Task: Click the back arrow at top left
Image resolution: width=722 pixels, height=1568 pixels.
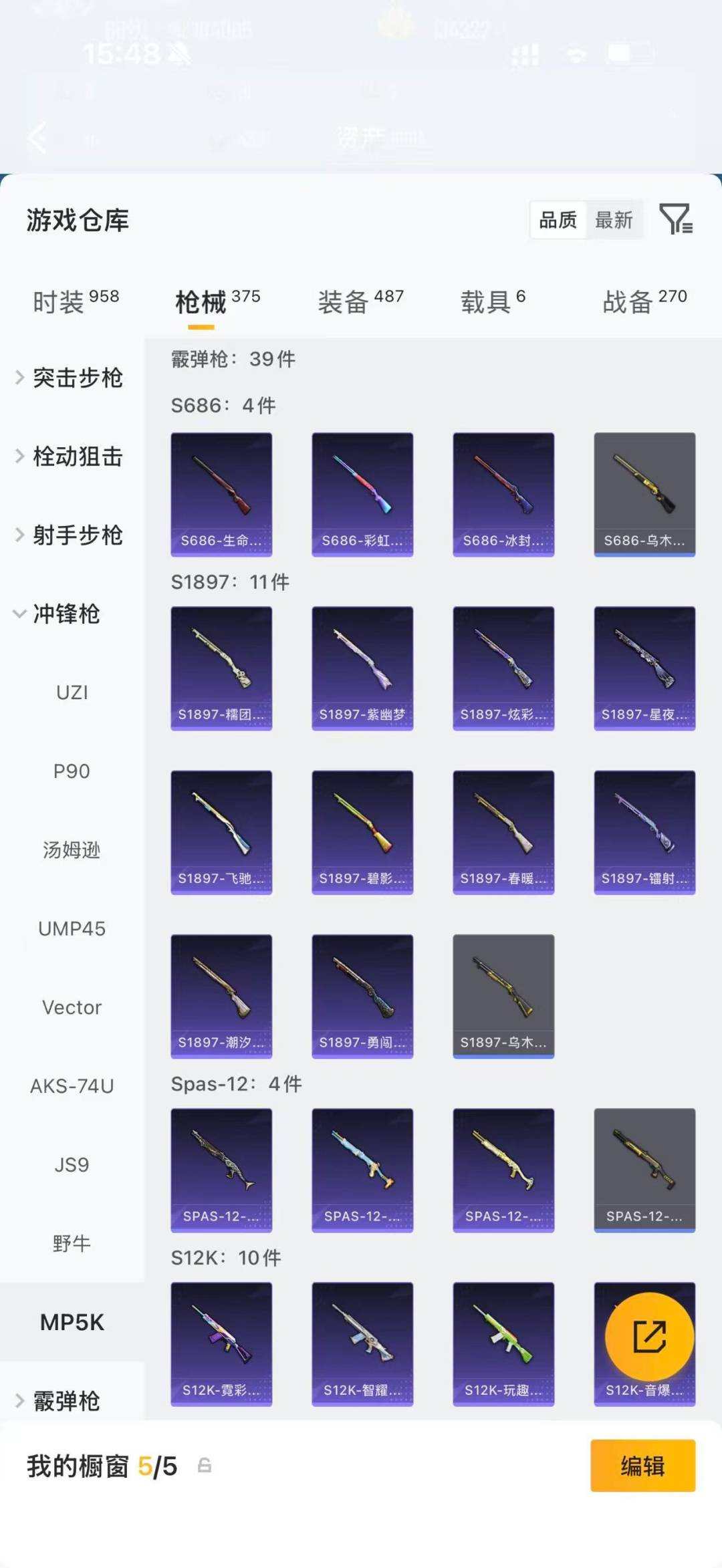Action: coord(37,138)
